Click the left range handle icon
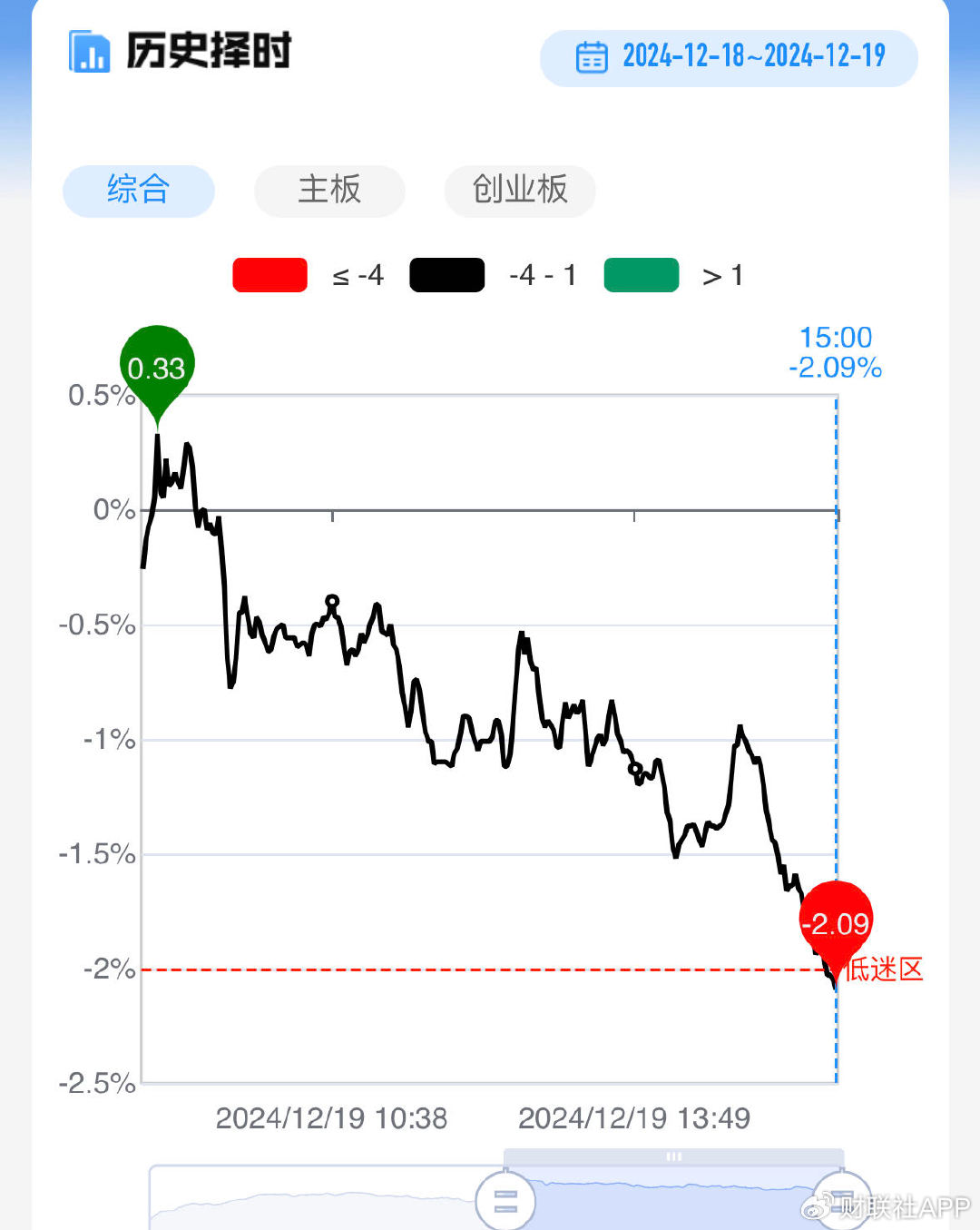The width and height of the screenshot is (980, 1230). coord(505,1200)
